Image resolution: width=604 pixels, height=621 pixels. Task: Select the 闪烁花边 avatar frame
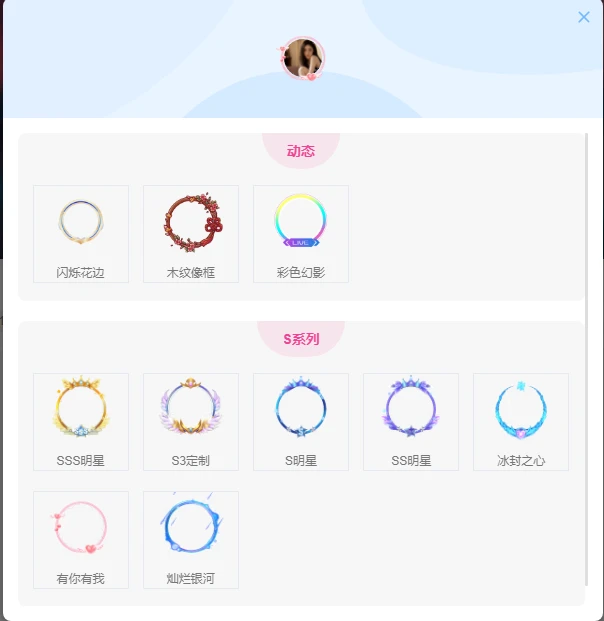(x=81, y=233)
